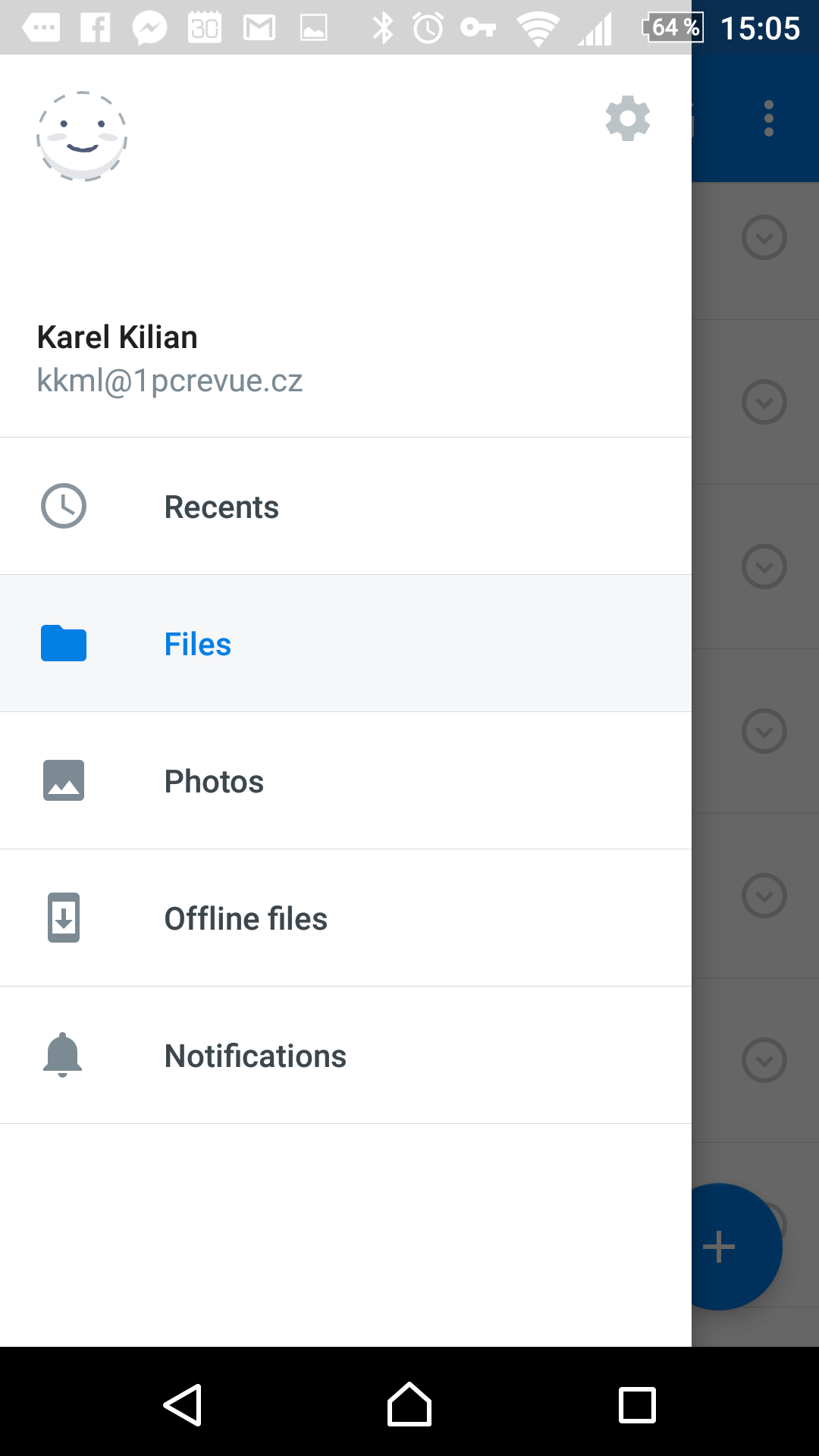Image resolution: width=819 pixels, height=1456 pixels.
Task: View Notifications
Action: 346,1055
